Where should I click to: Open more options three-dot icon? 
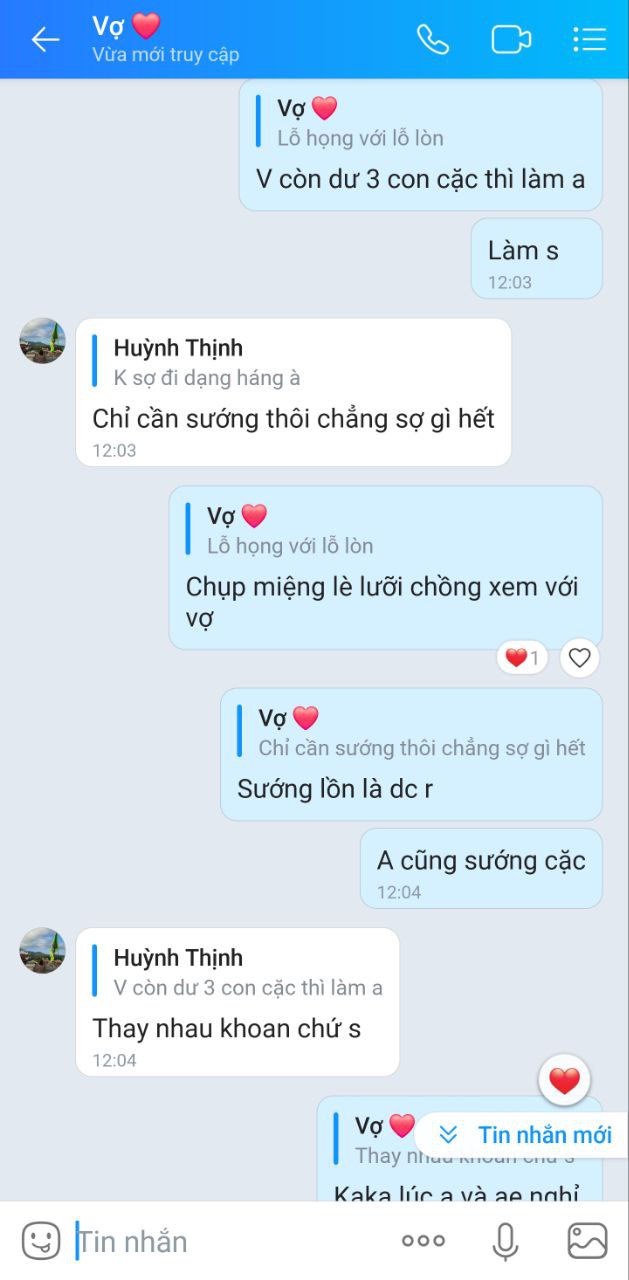[x=423, y=1241]
